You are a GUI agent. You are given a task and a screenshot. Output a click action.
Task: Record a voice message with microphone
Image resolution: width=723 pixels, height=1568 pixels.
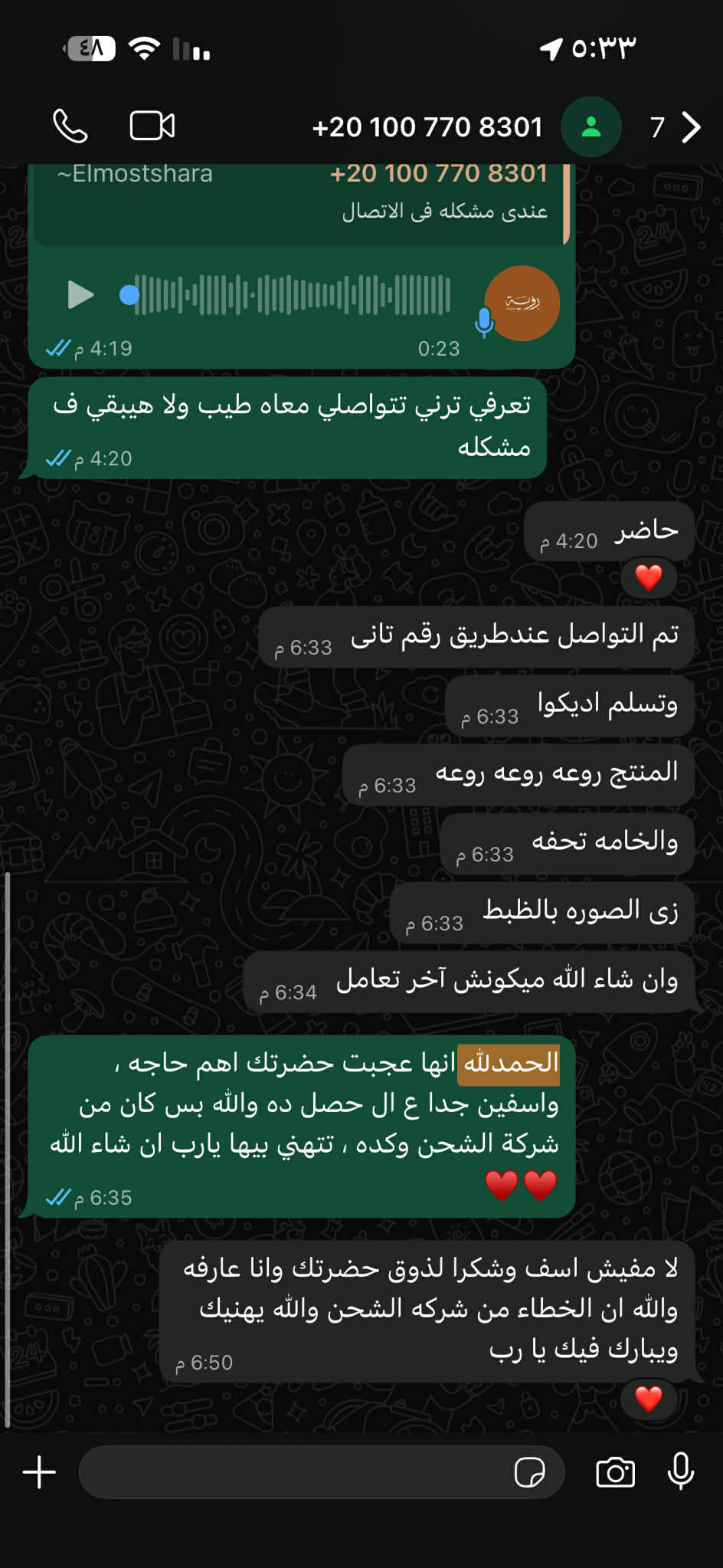pos(680,1472)
